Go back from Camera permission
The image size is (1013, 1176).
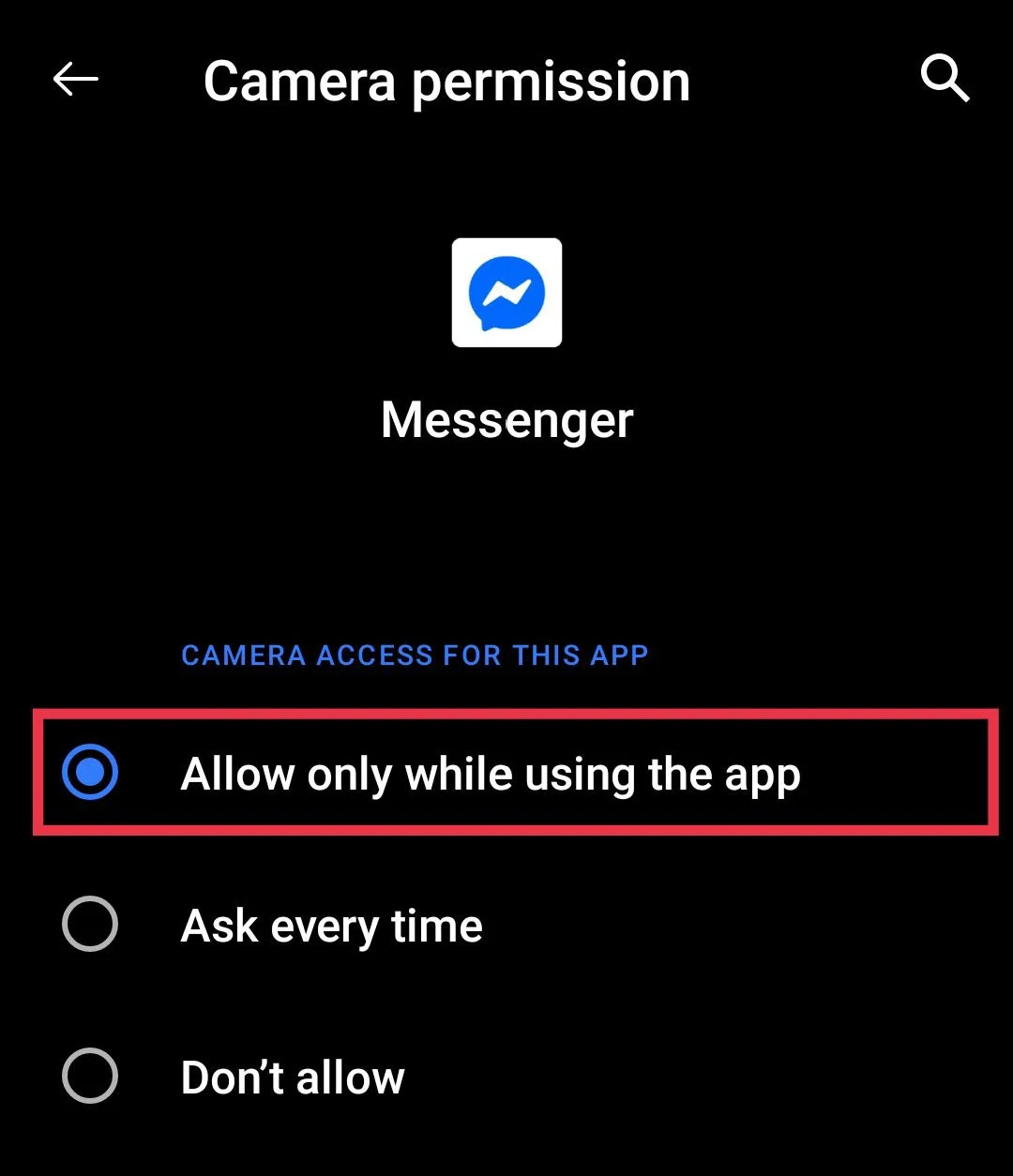(76, 80)
